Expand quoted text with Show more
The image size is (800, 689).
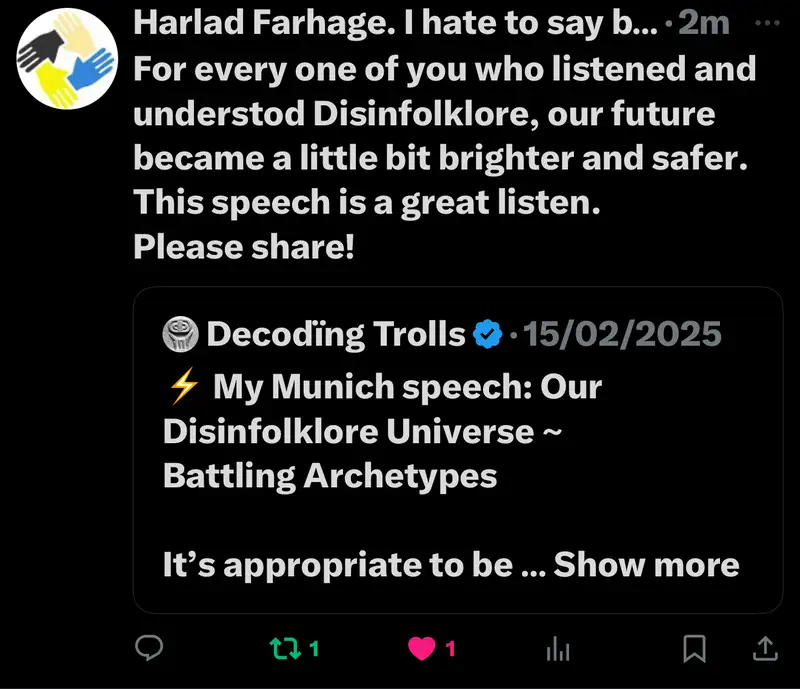(x=646, y=565)
